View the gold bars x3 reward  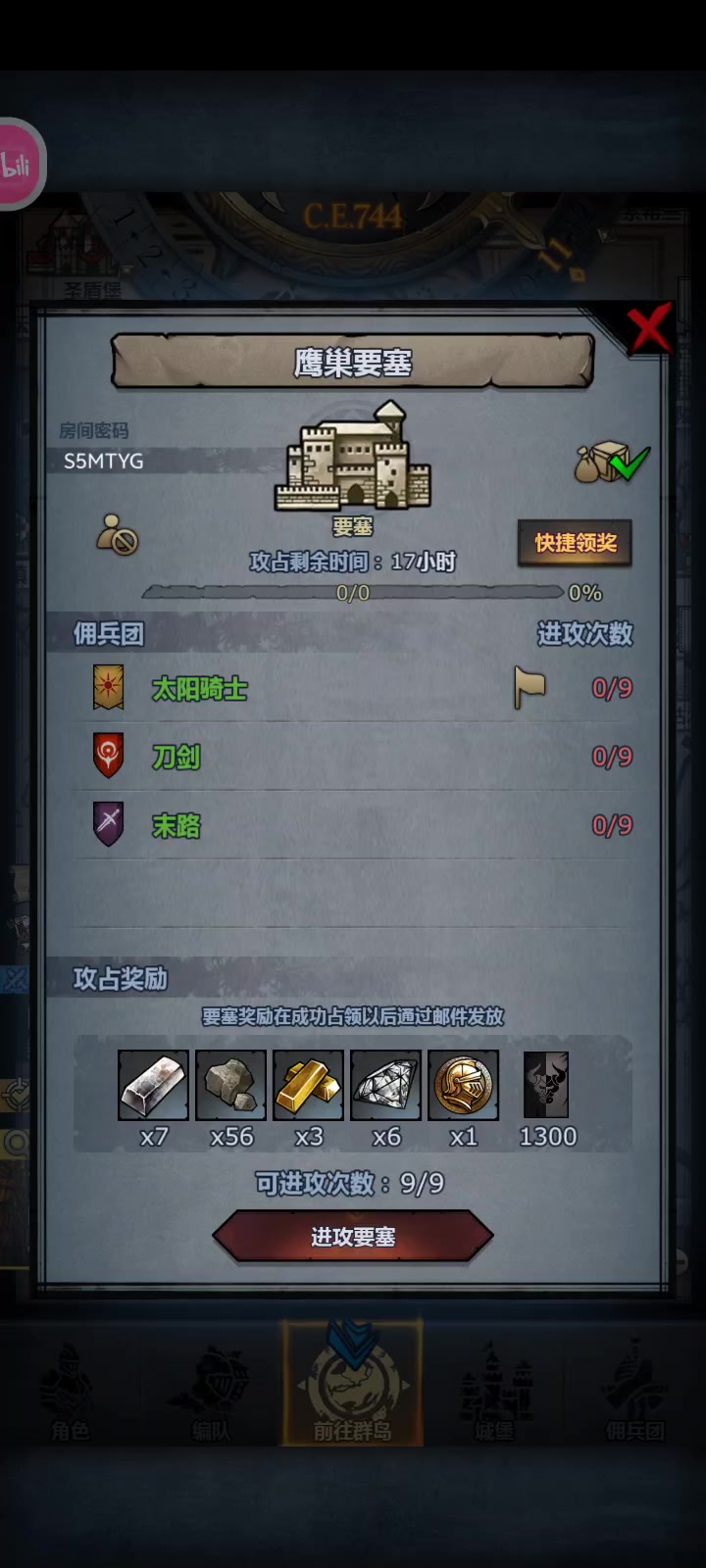tap(308, 1085)
